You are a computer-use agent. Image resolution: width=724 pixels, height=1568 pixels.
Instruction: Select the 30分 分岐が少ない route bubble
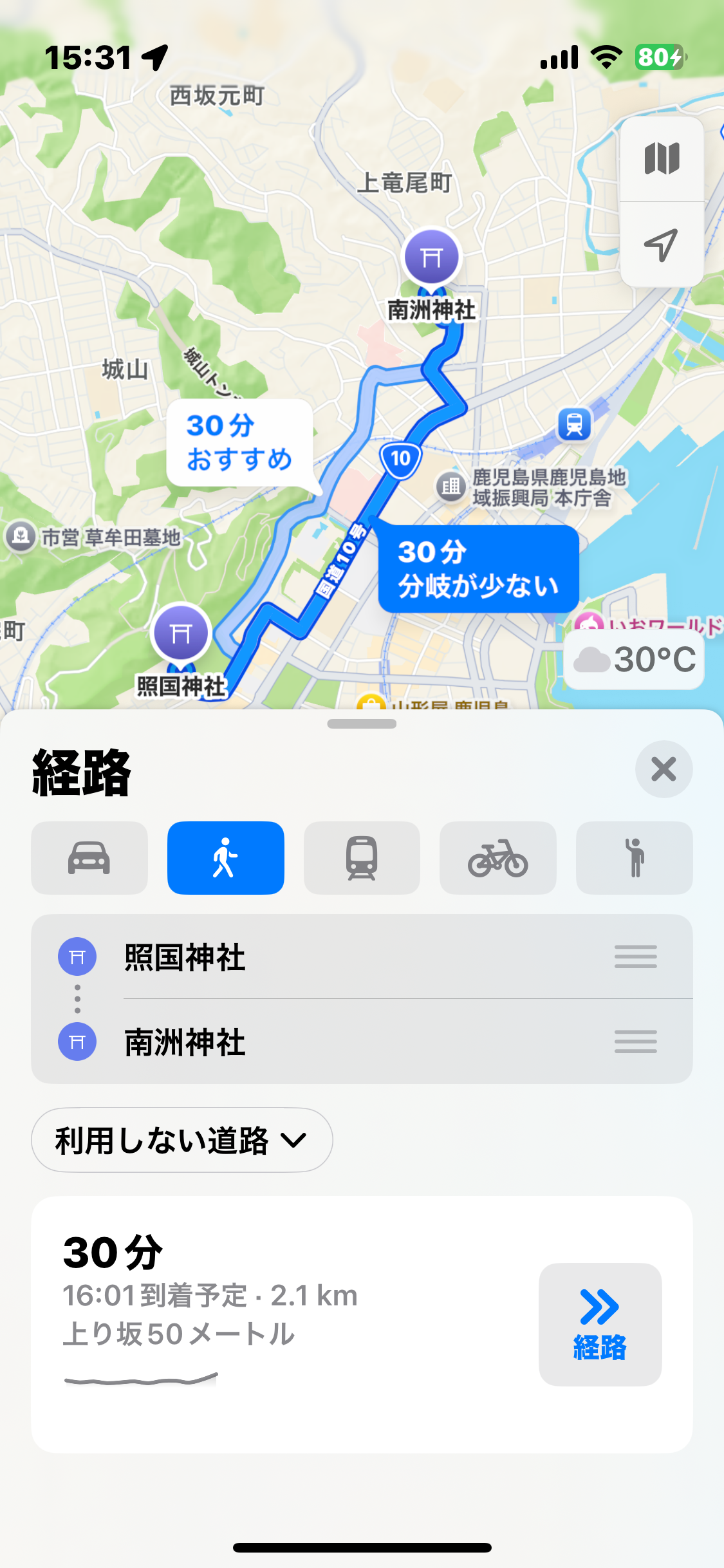point(478,569)
